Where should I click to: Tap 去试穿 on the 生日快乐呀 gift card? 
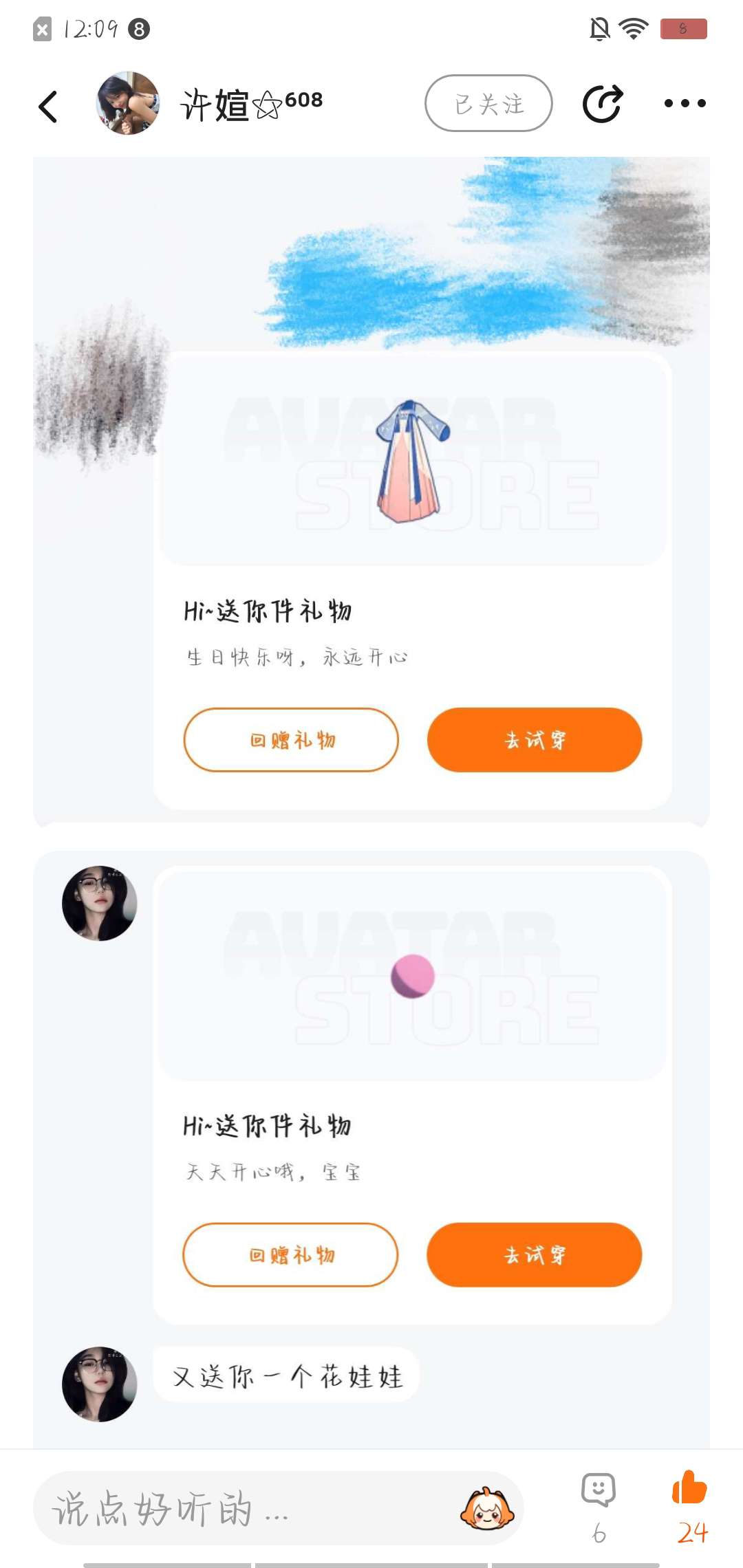pos(535,740)
